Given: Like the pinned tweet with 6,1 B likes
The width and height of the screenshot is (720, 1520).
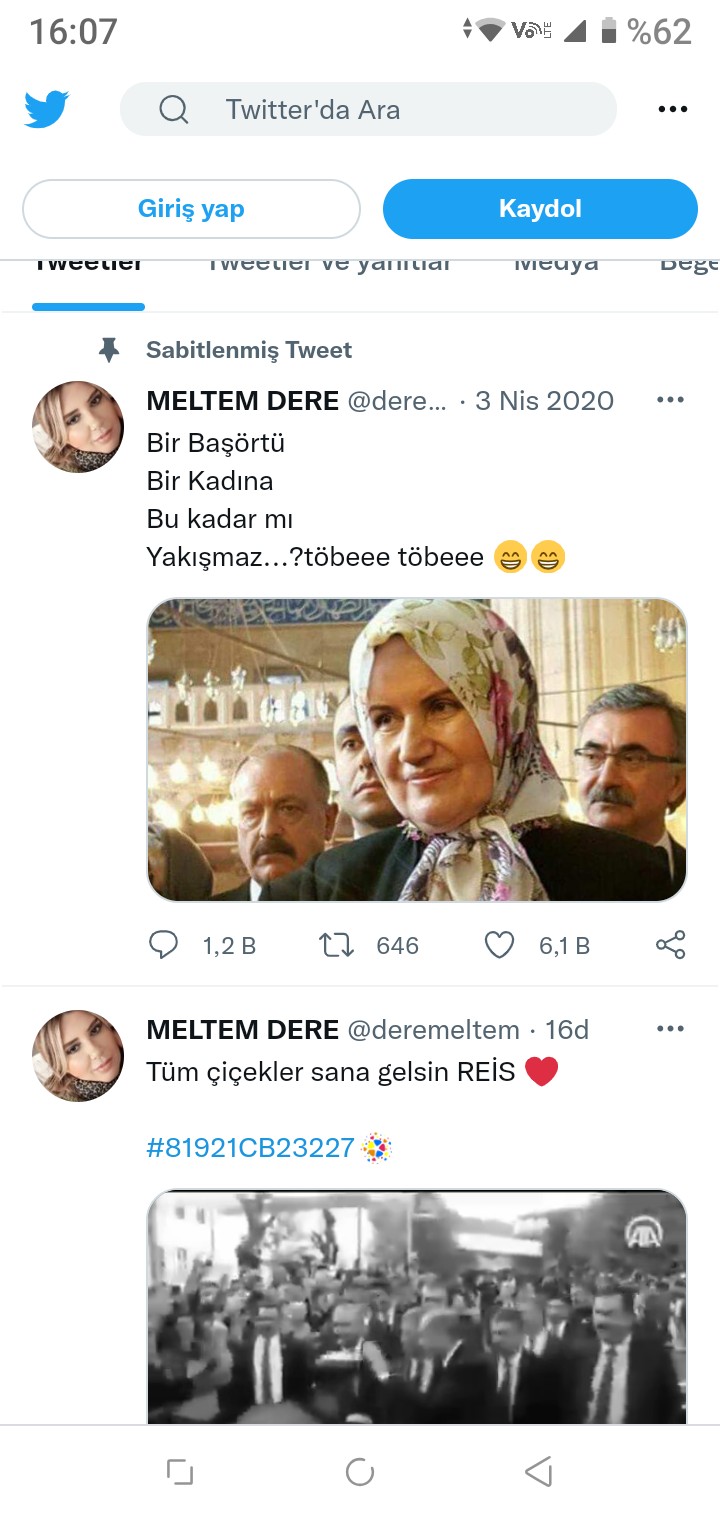Looking at the screenshot, I should coord(499,945).
